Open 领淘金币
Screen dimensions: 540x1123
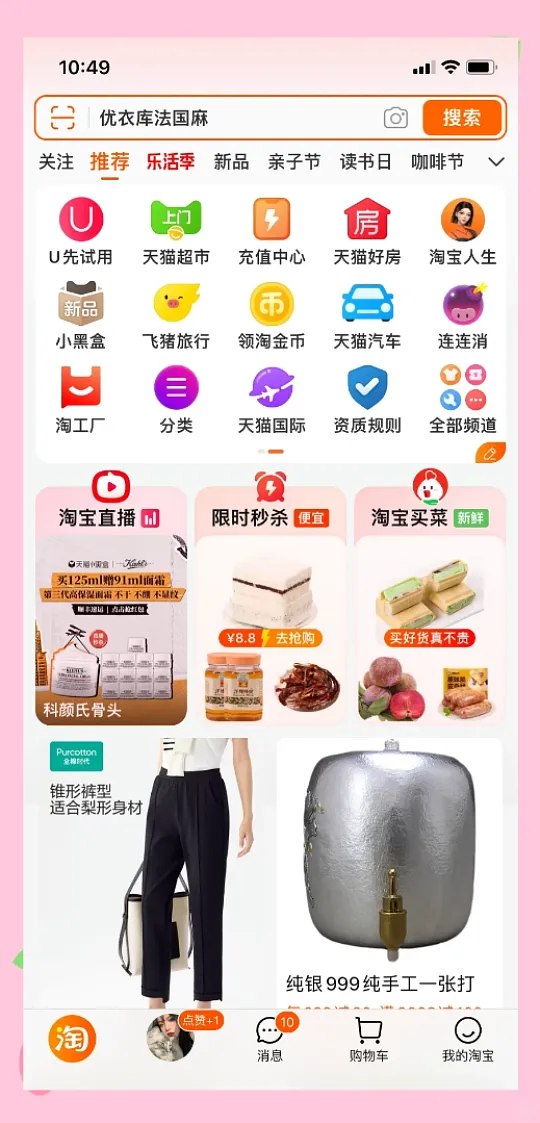(x=271, y=316)
